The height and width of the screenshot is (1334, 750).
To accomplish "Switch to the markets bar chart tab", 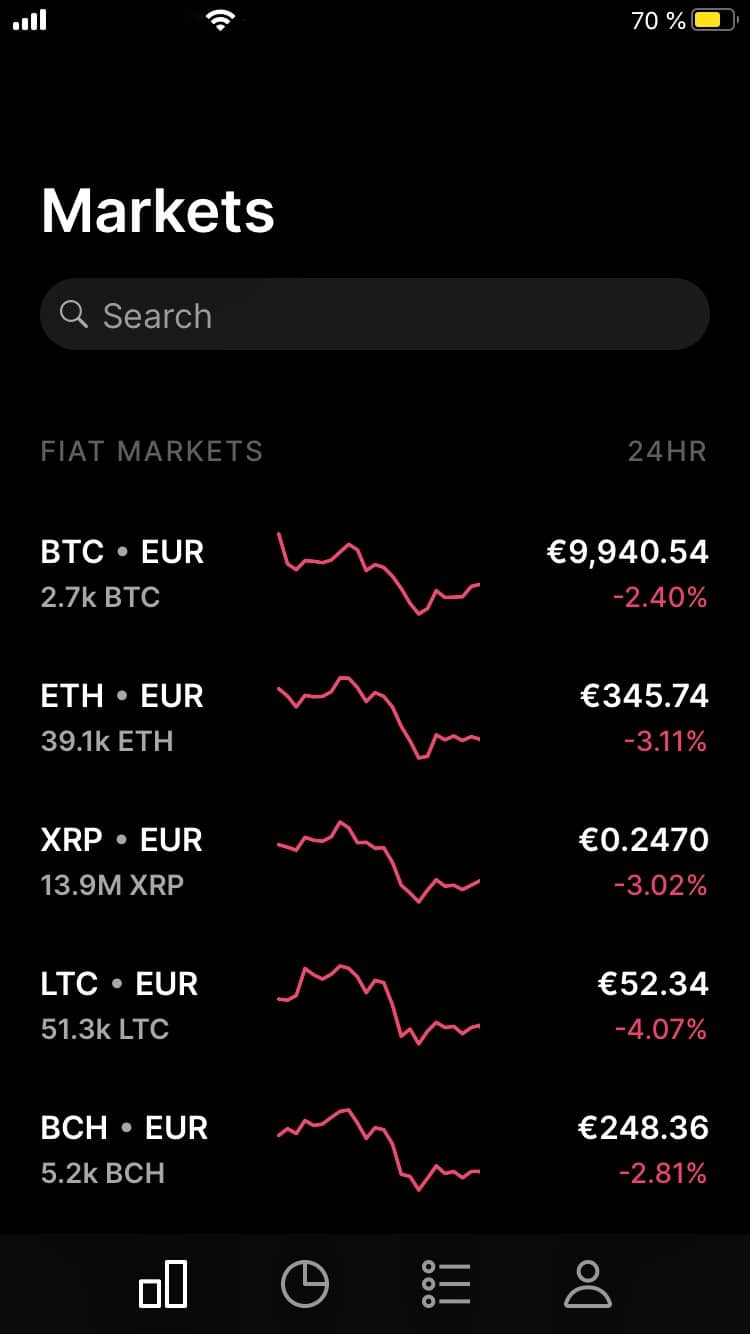I will (x=163, y=1284).
